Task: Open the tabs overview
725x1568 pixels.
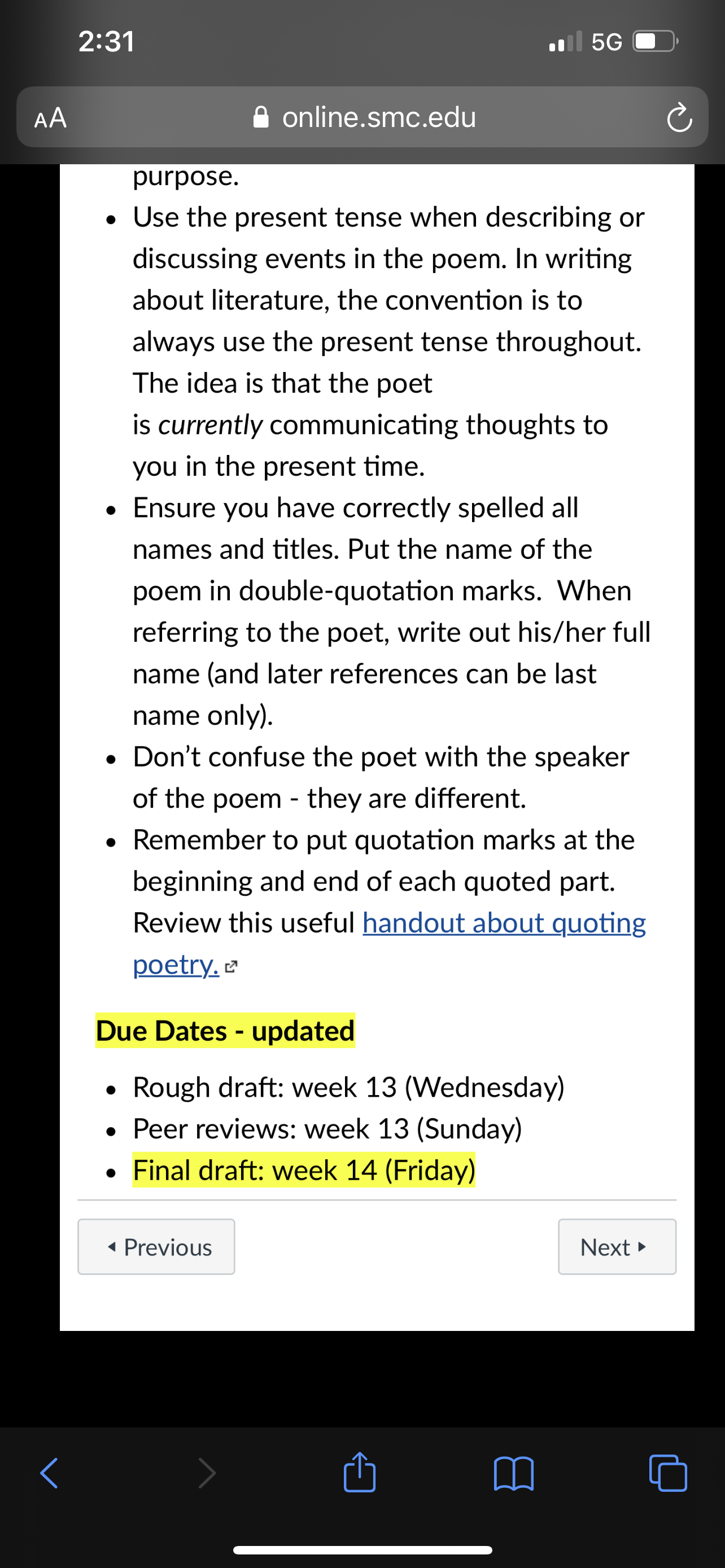Action: tap(669, 1473)
